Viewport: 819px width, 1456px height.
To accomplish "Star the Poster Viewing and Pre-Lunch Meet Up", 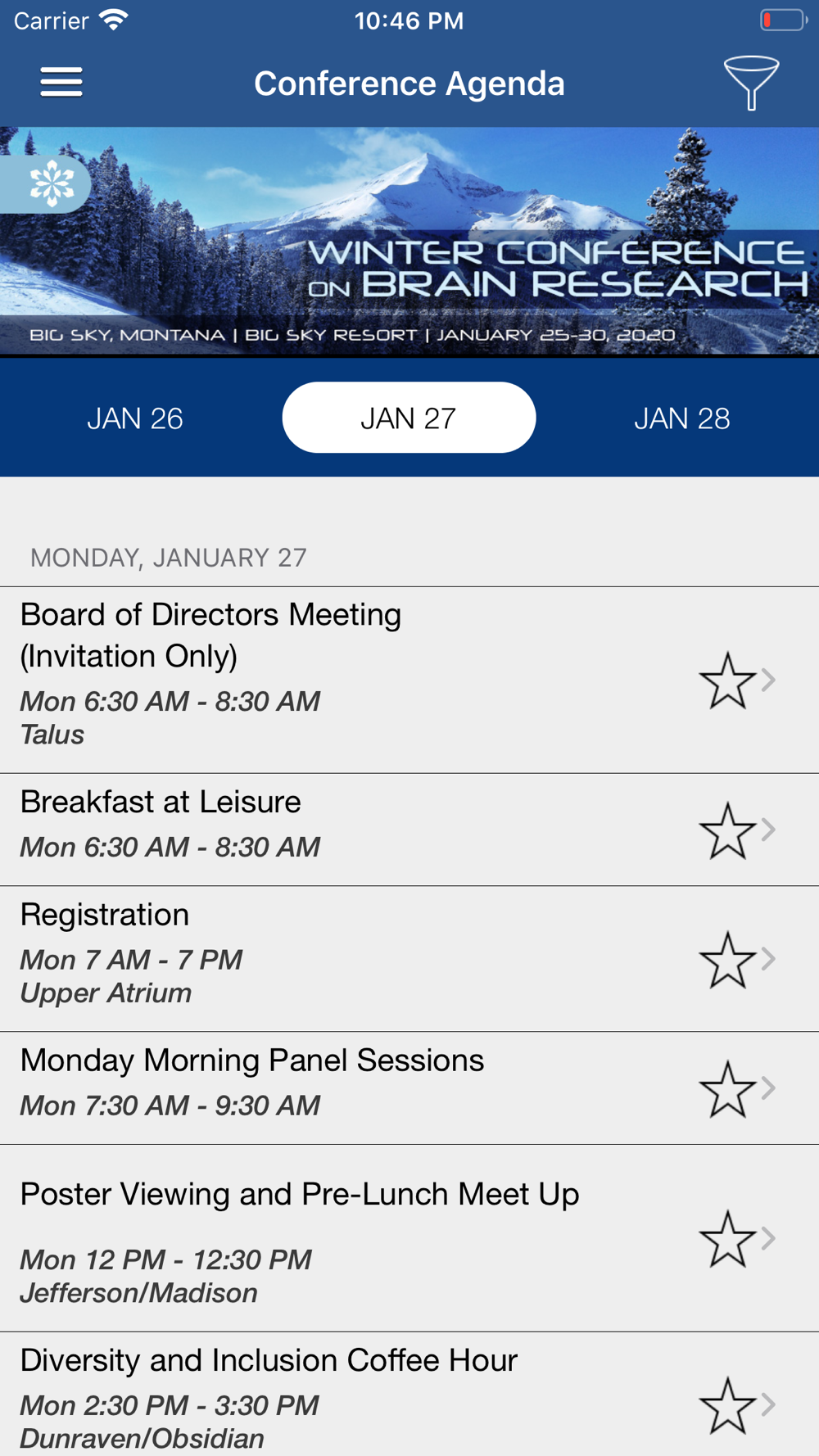I will click(x=727, y=1238).
